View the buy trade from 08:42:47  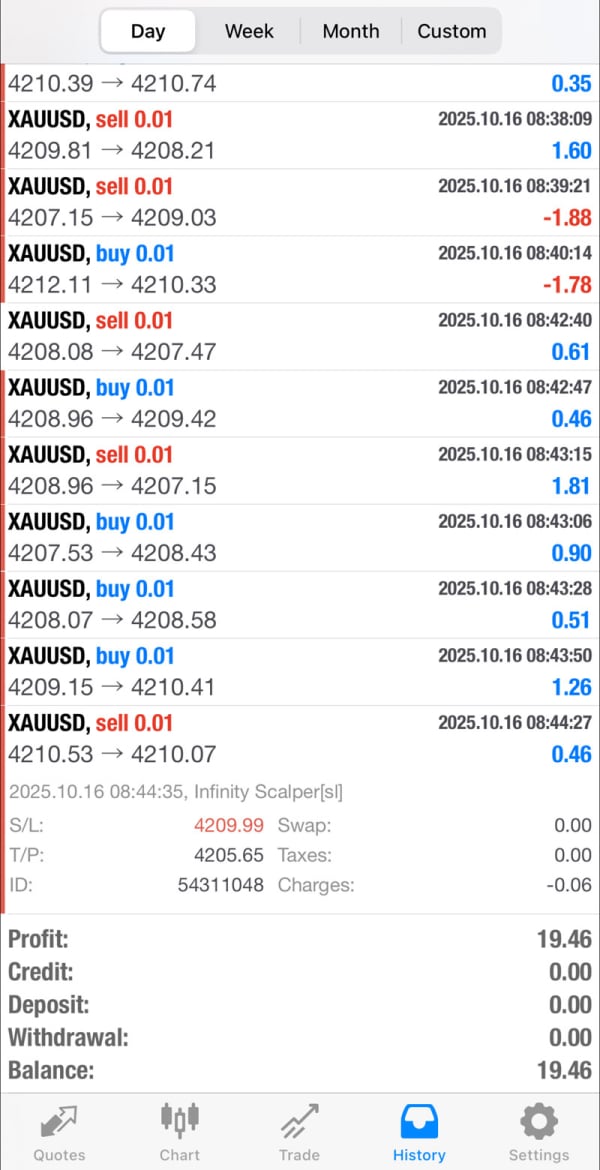tap(300, 403)
